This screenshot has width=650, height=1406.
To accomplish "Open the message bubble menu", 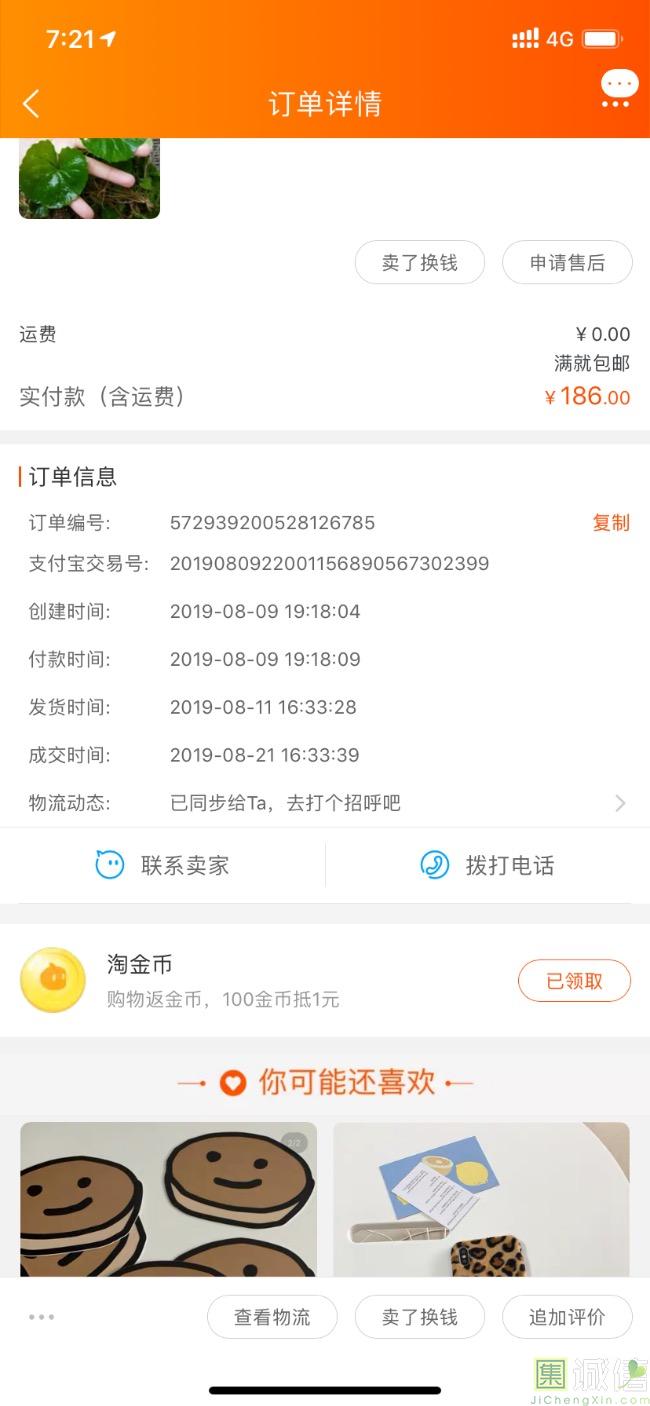I will 619,88.
